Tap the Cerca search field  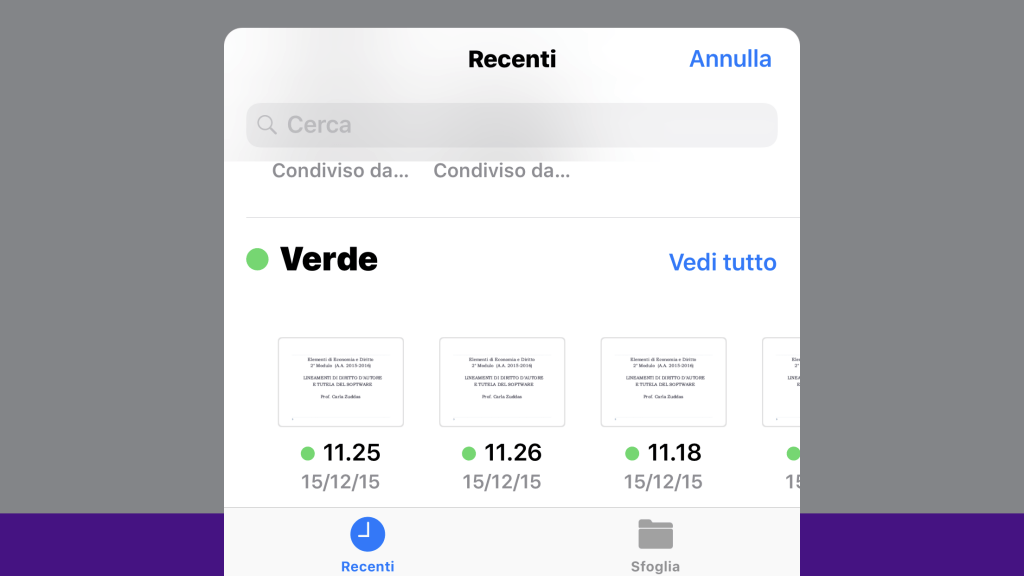coord(511,125)
